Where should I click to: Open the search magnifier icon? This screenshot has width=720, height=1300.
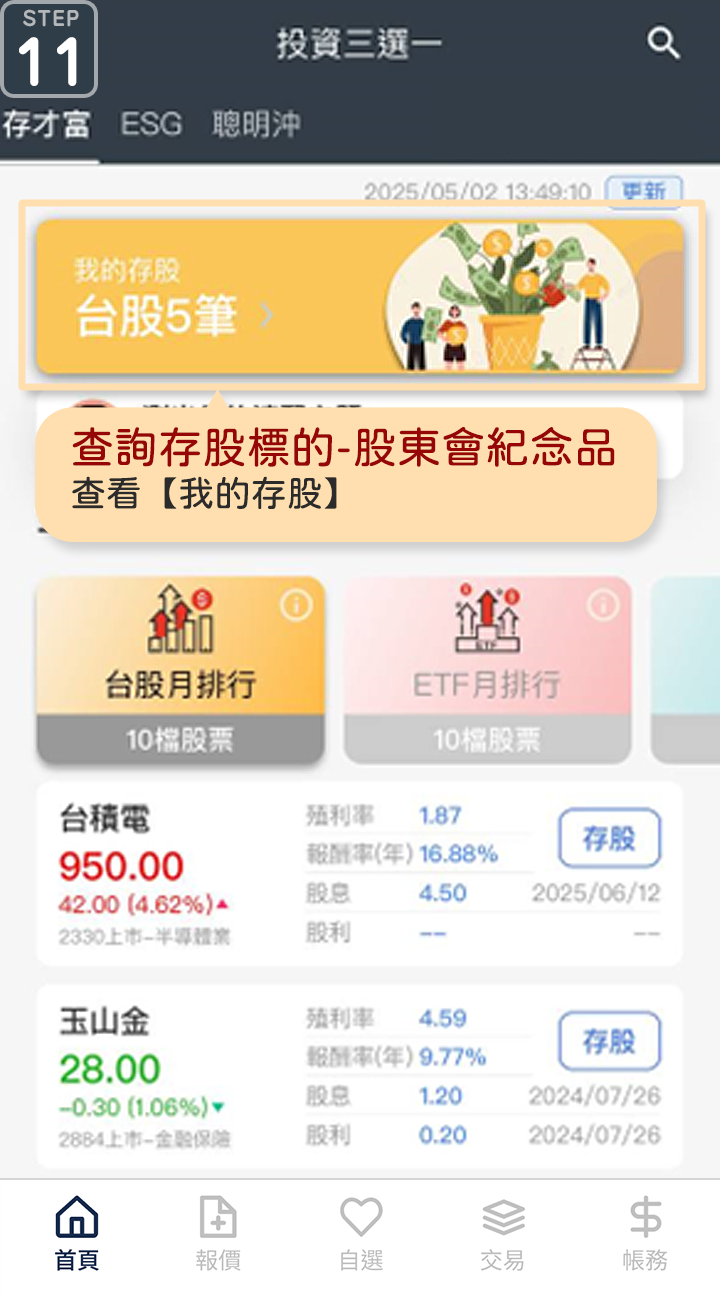[663, 43]
